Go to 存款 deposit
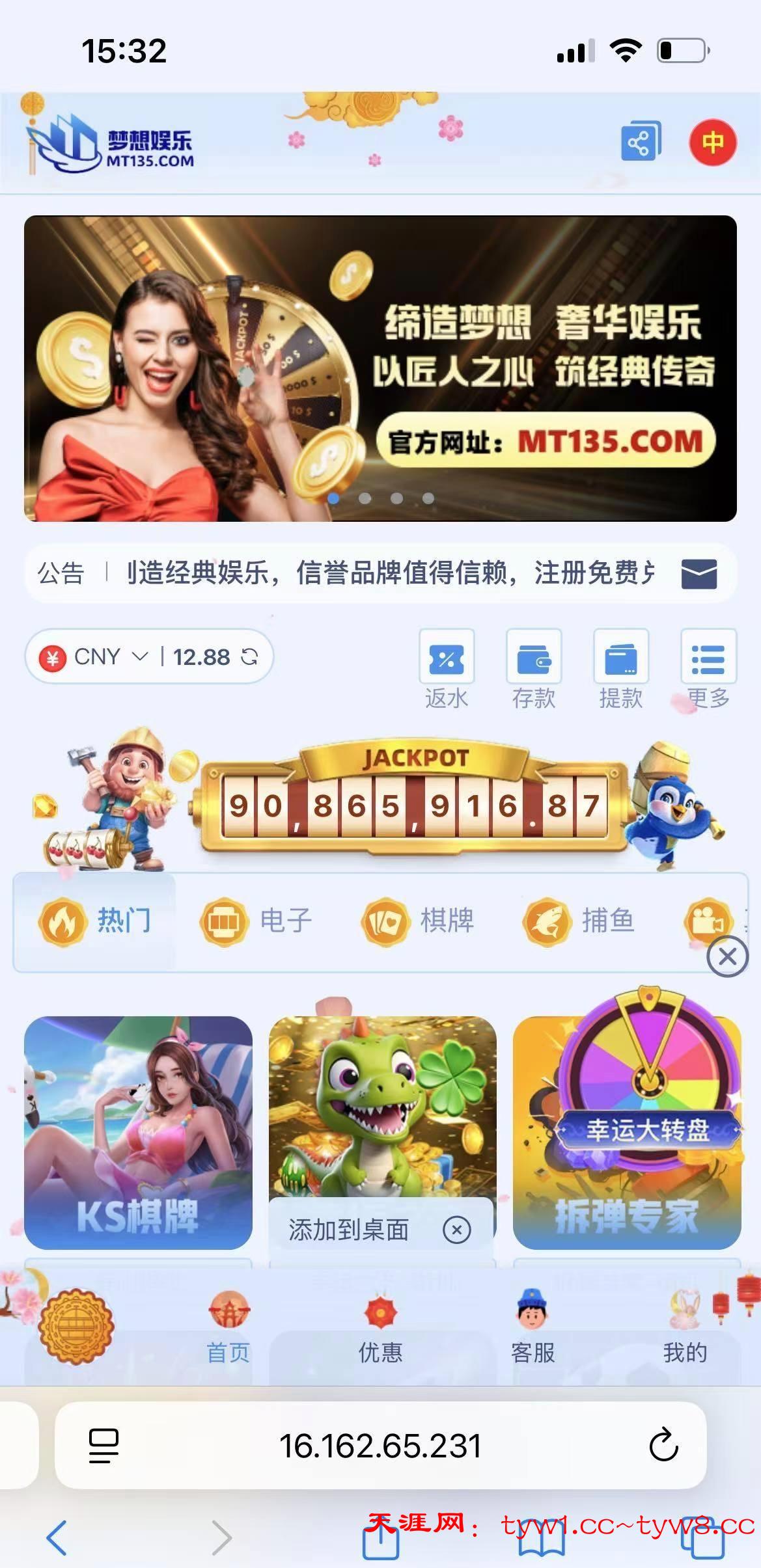Viewport: 761px width, 1568px height. [x=534, y=669]
